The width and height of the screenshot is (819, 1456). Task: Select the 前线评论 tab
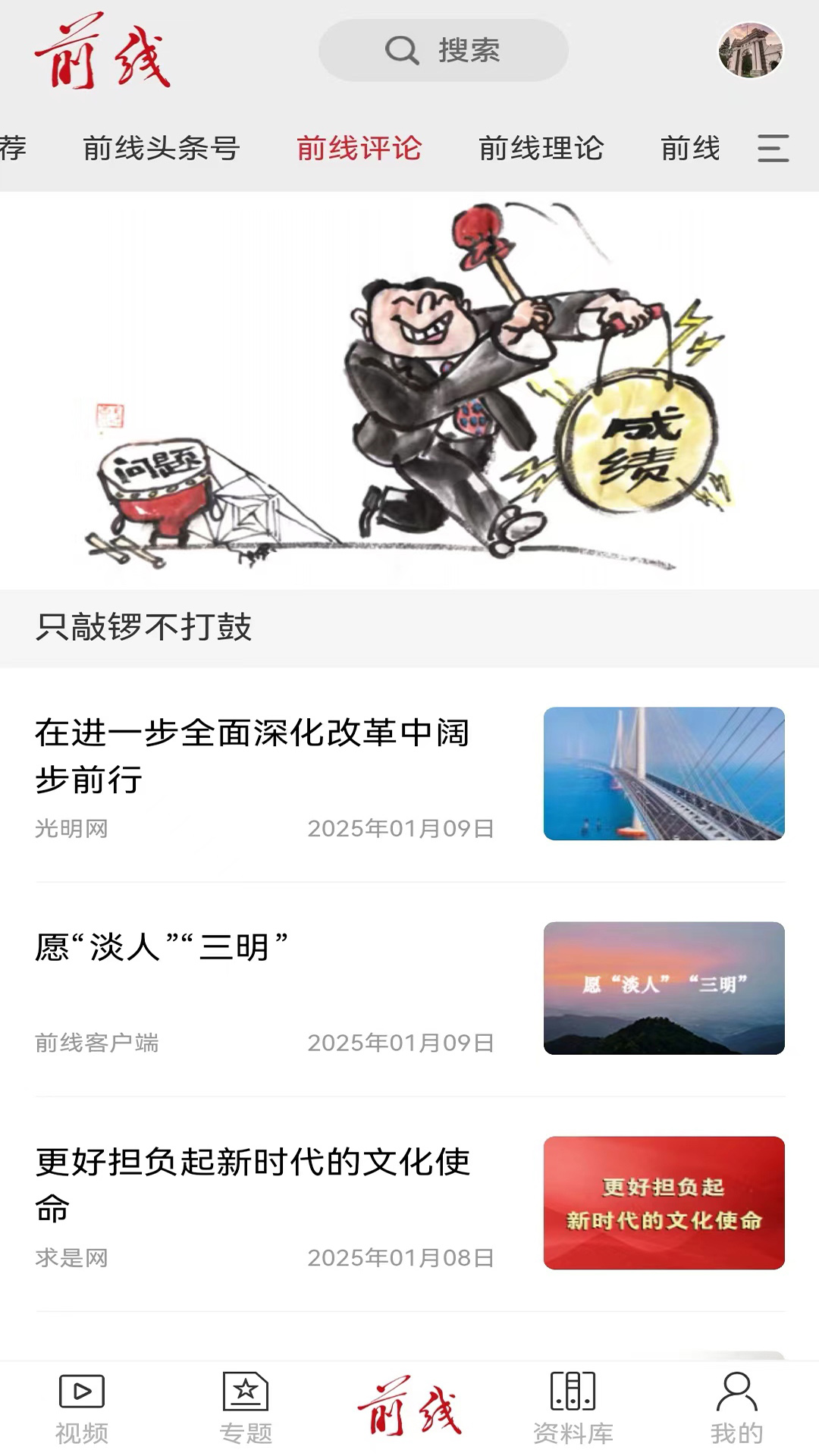pos(359,149)
